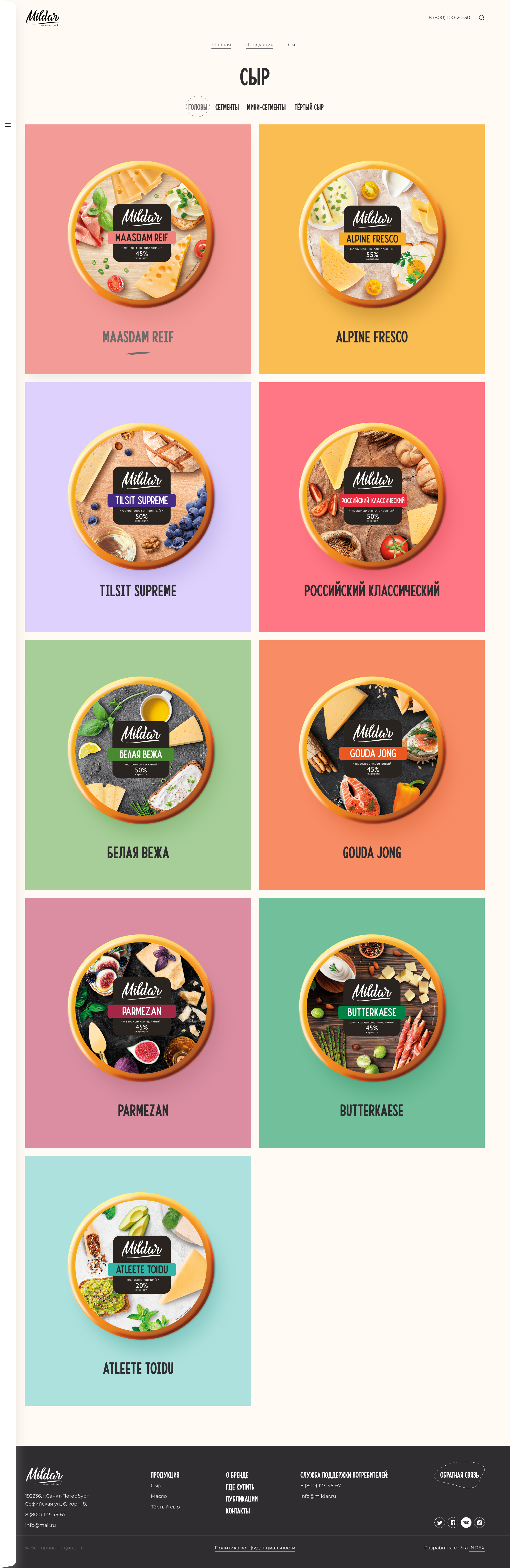The image size is (510, 1568).
Task: Open the hamburger side menu
Action: click(x=8, y=125)
